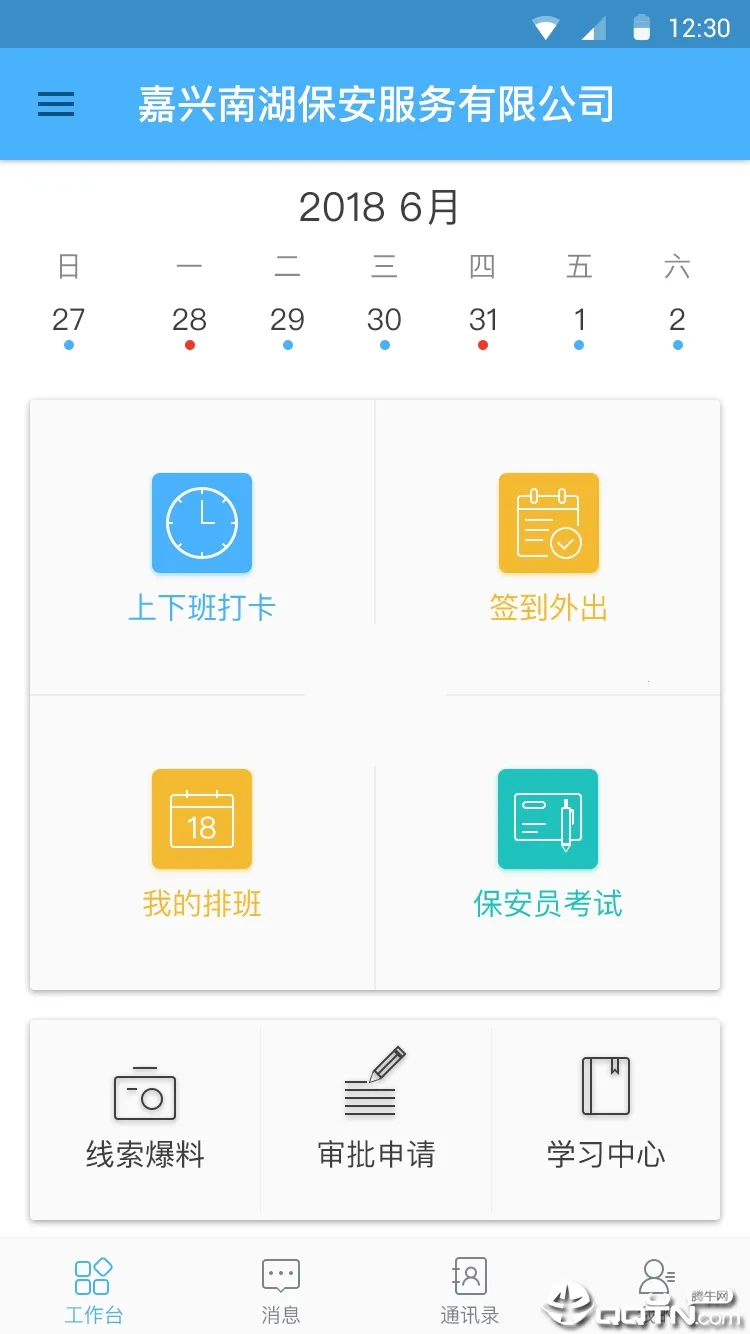Open 我的排班 calendar icon
Image resolution: width=750 pixels, height=1334 pixels.
click(202, 818)
